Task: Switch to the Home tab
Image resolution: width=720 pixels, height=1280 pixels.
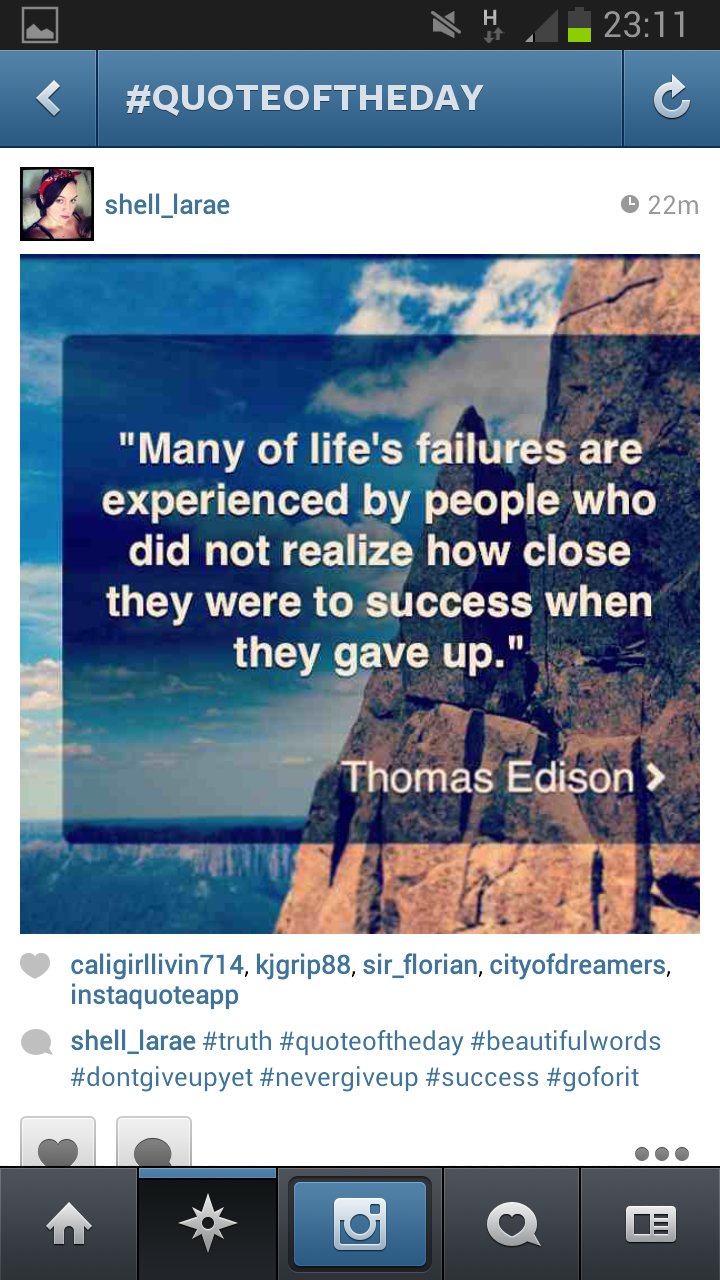Action: coord(68,1223)
